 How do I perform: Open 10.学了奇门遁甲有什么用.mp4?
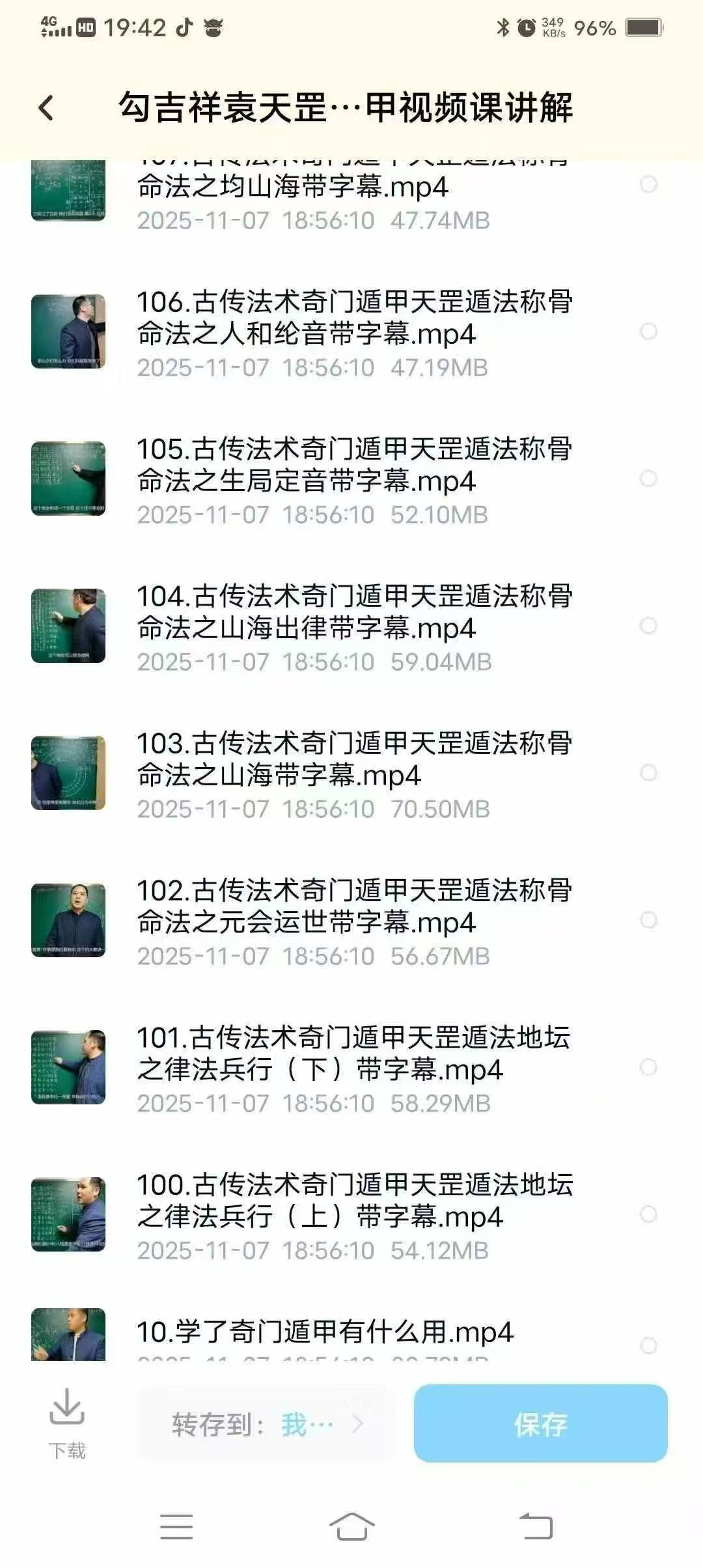point(325,1332)
